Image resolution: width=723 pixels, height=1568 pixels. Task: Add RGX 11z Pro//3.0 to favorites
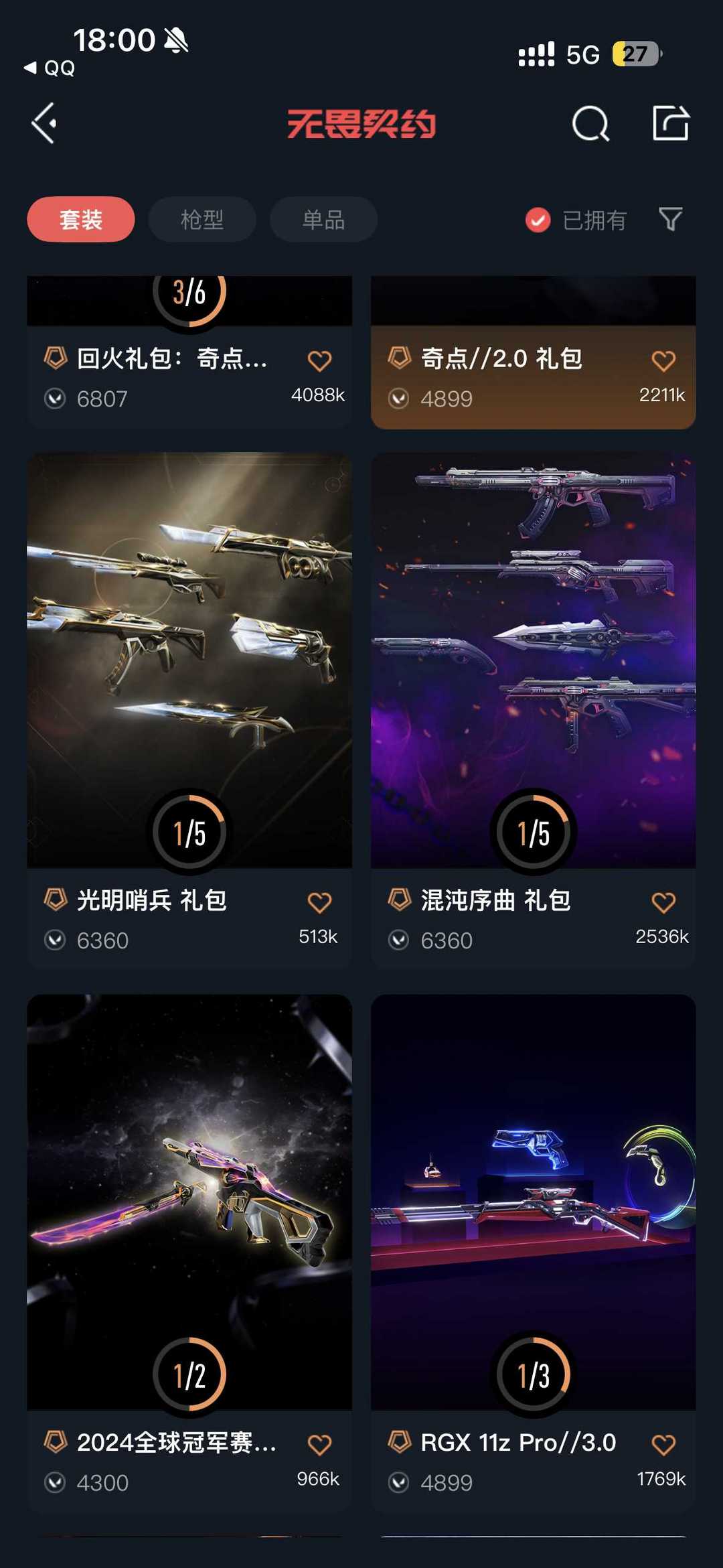(663, 1445)
